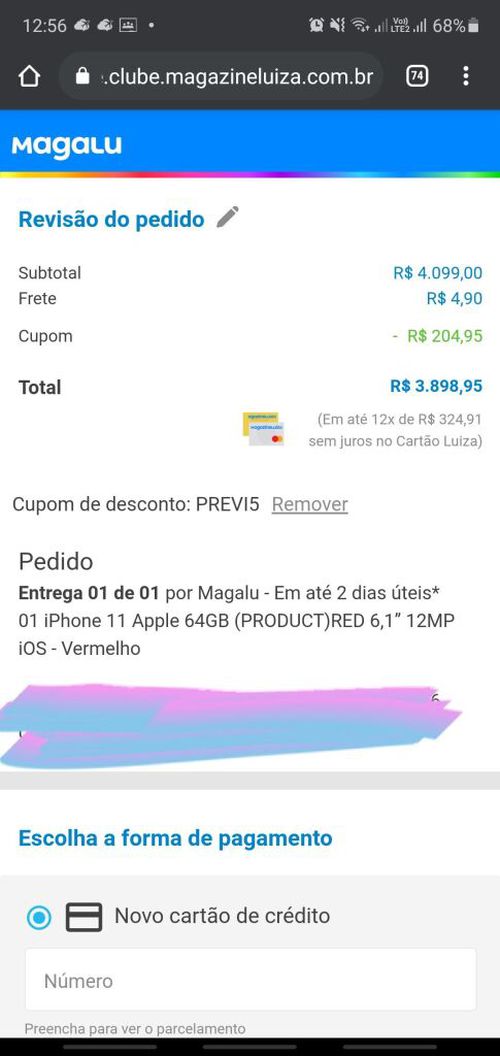500x1056 pixels.
Task: Tap the card Número field
Action: click(x=251, y=980)
